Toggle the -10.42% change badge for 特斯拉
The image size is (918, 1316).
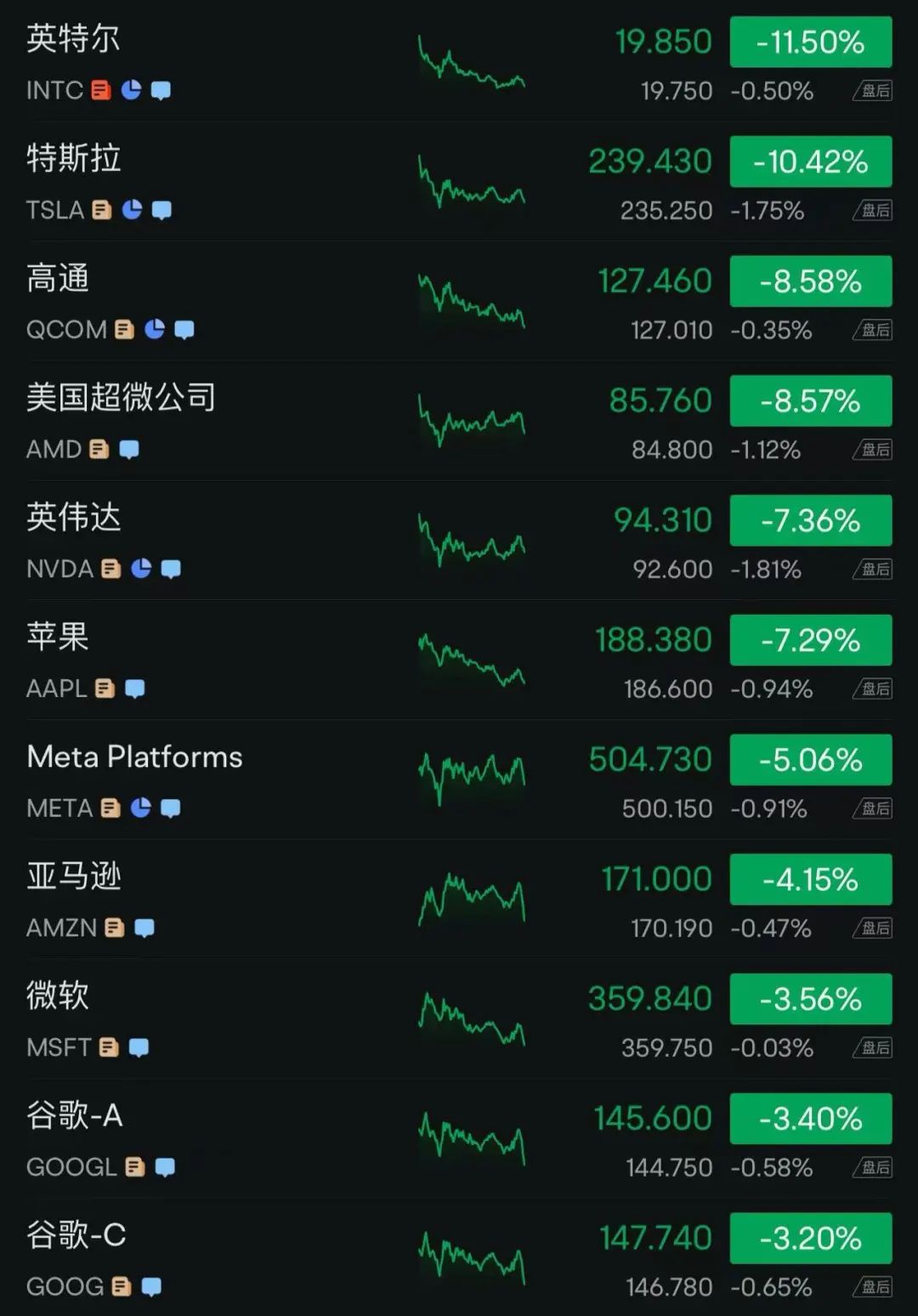click(x=810, y=162)
